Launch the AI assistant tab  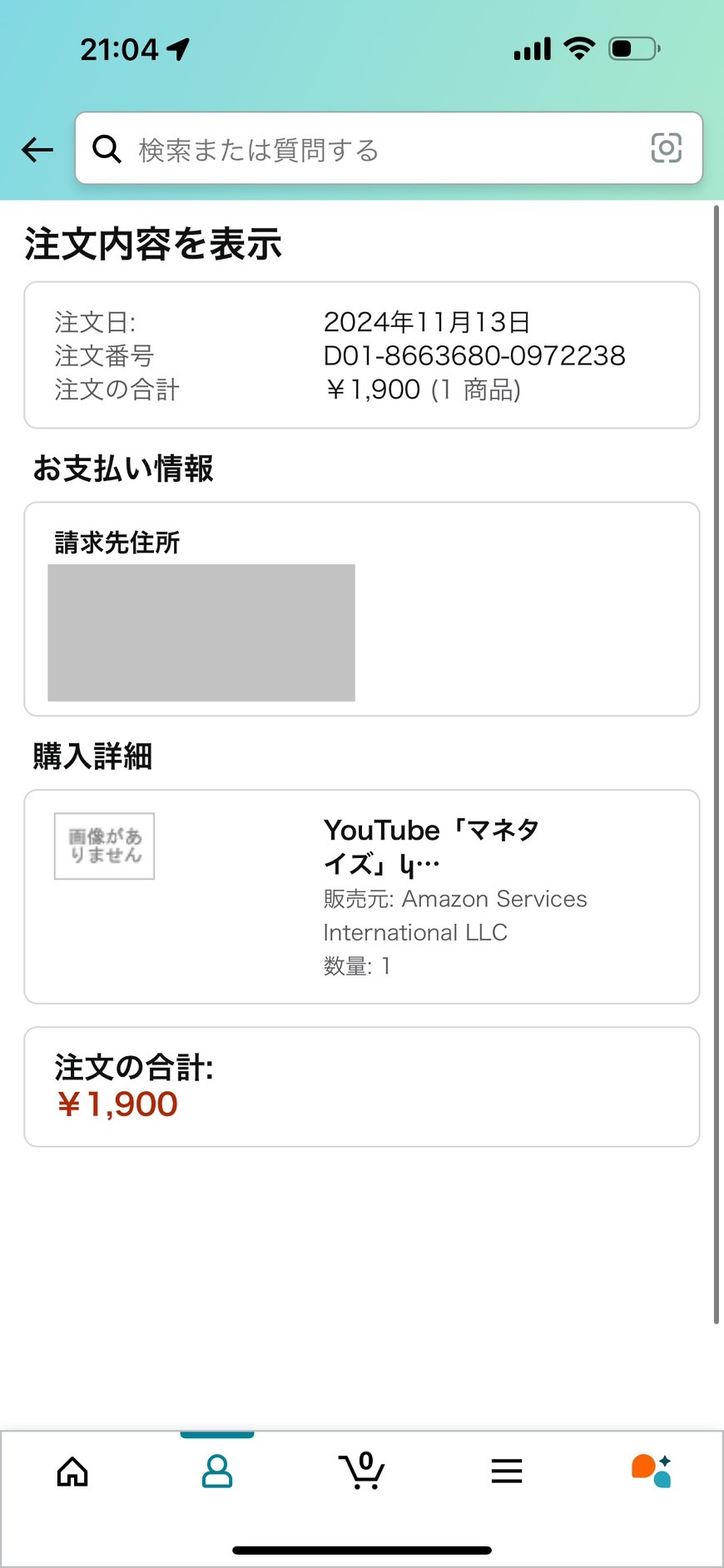point(651,1471)
